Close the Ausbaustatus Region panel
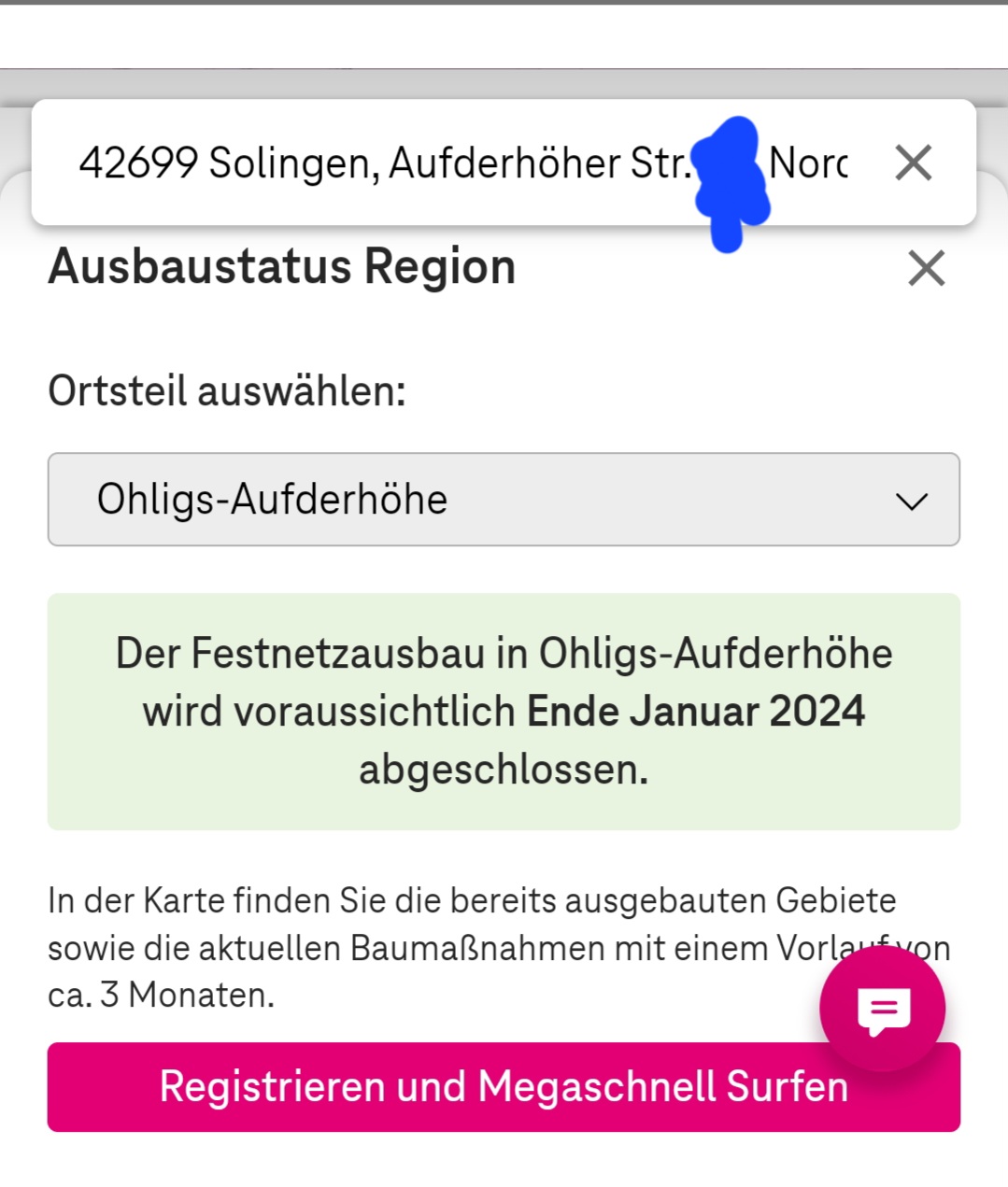1008x1187 pixels. pos(926,269)
